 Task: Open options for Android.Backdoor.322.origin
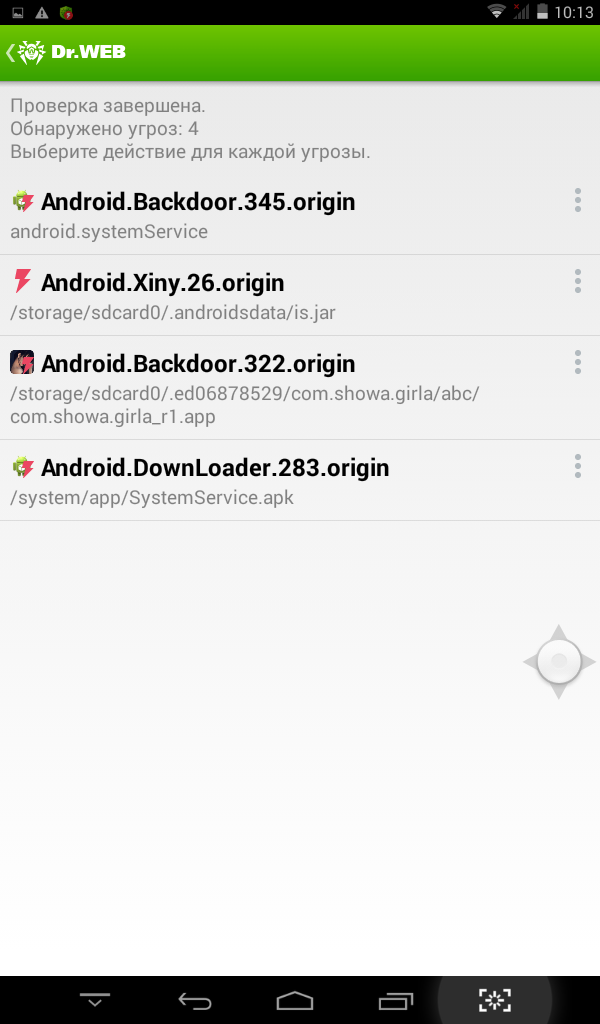577,362
